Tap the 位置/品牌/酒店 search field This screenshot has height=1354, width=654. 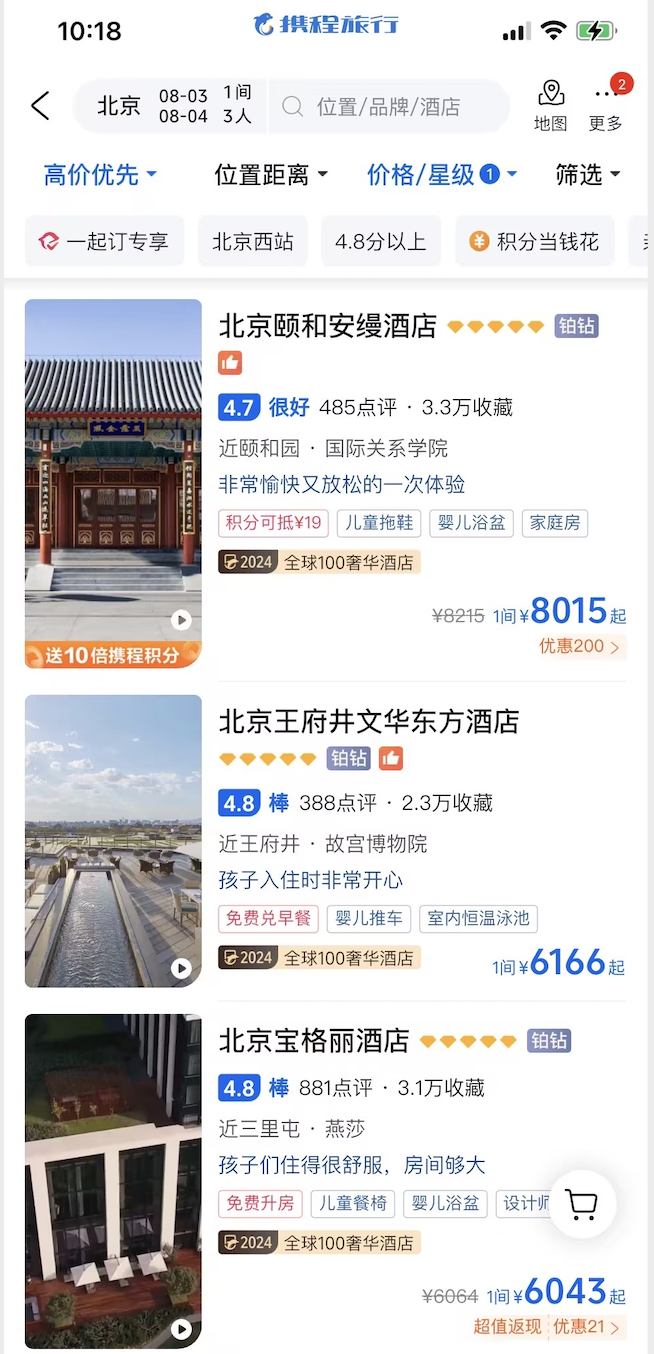(x=388, y=106)
